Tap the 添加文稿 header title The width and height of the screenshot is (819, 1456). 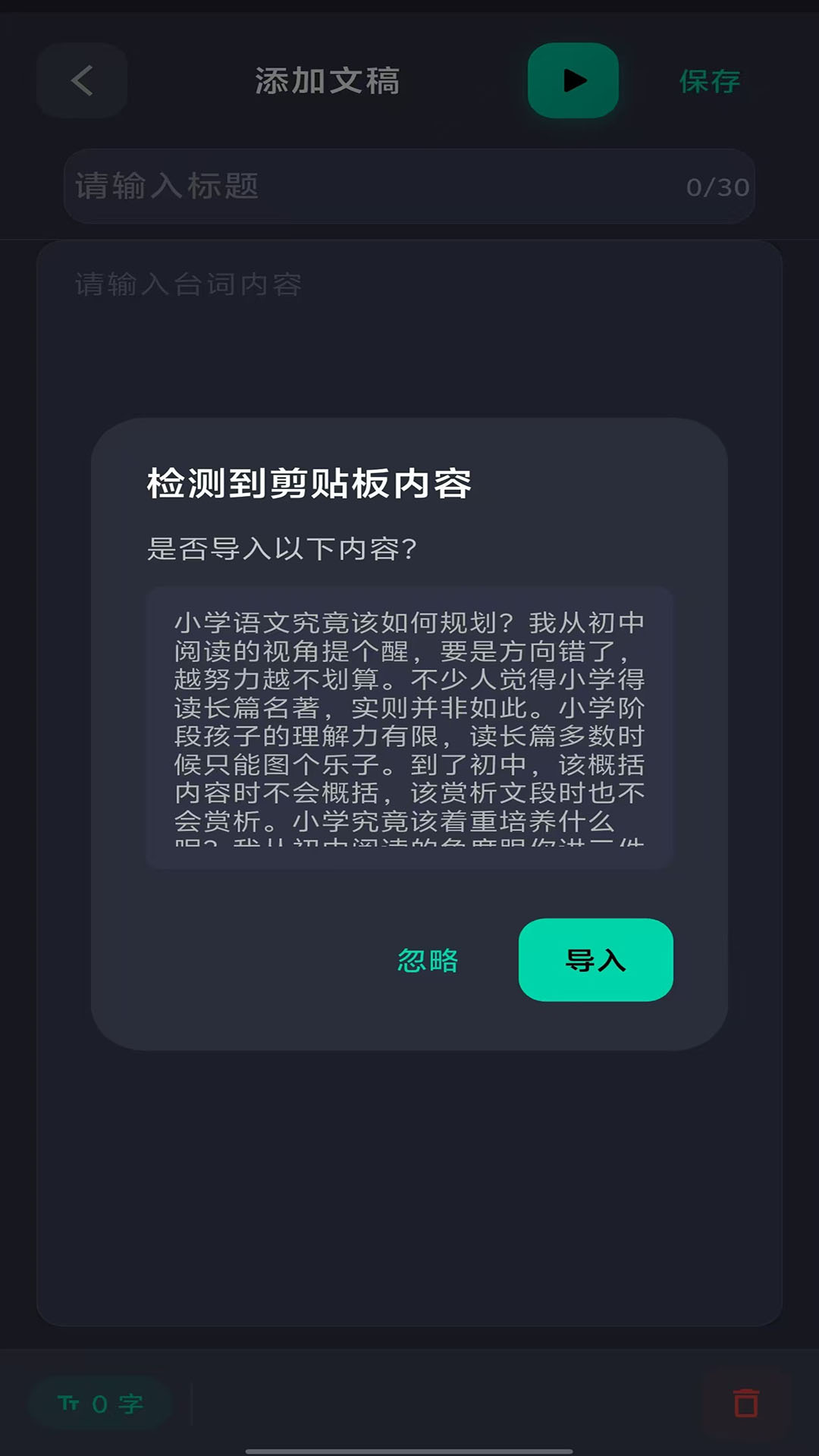pyautogui.click(x=328, y=81)
